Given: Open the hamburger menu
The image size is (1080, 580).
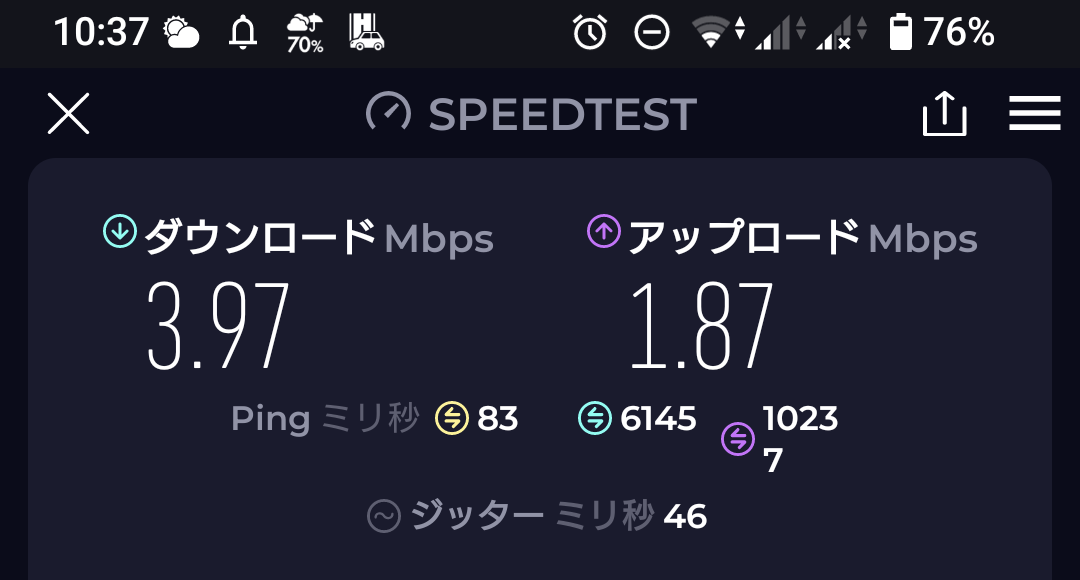Looking at the screenshot, I should click(1034, 114).
